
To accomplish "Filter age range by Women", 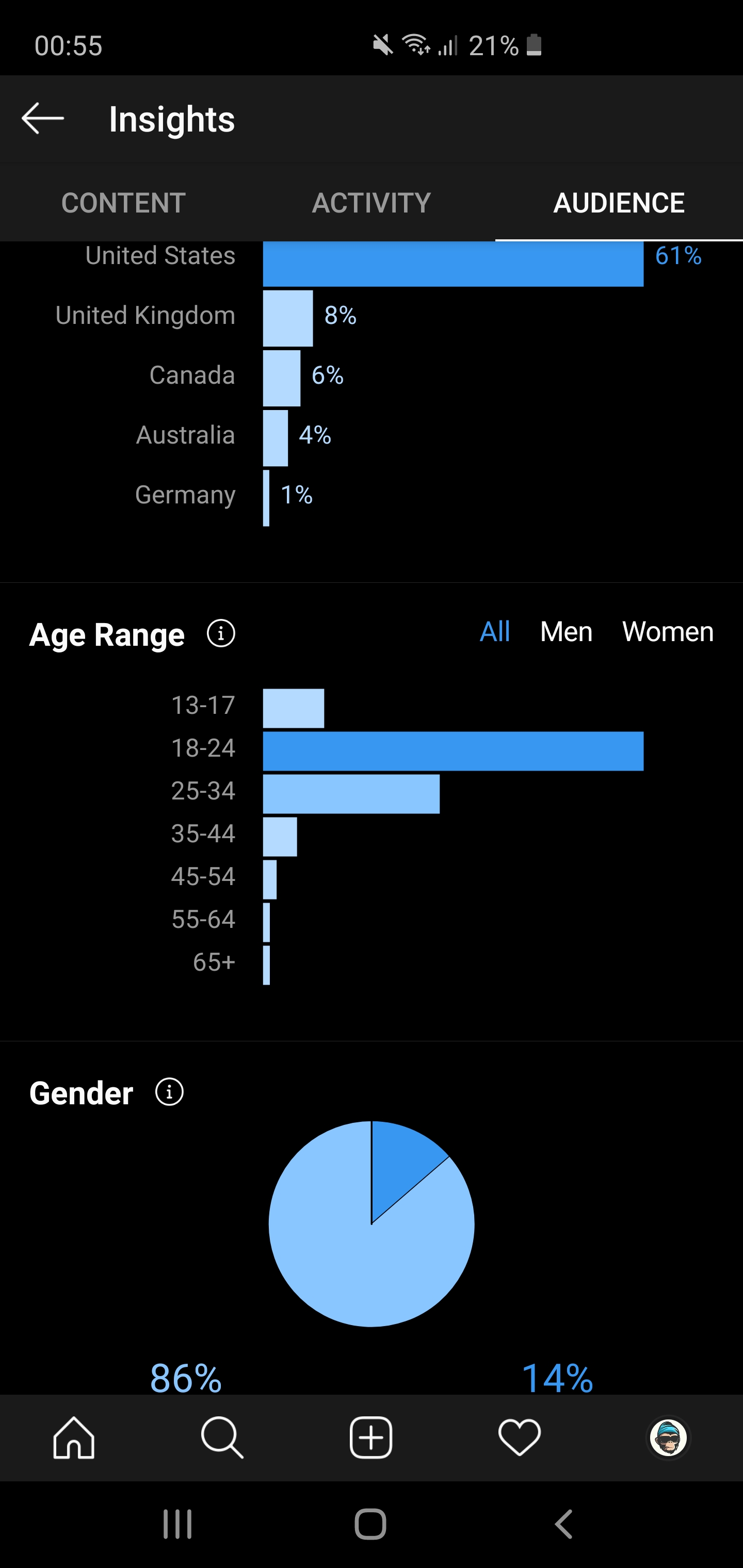I will tap(668, 632).
